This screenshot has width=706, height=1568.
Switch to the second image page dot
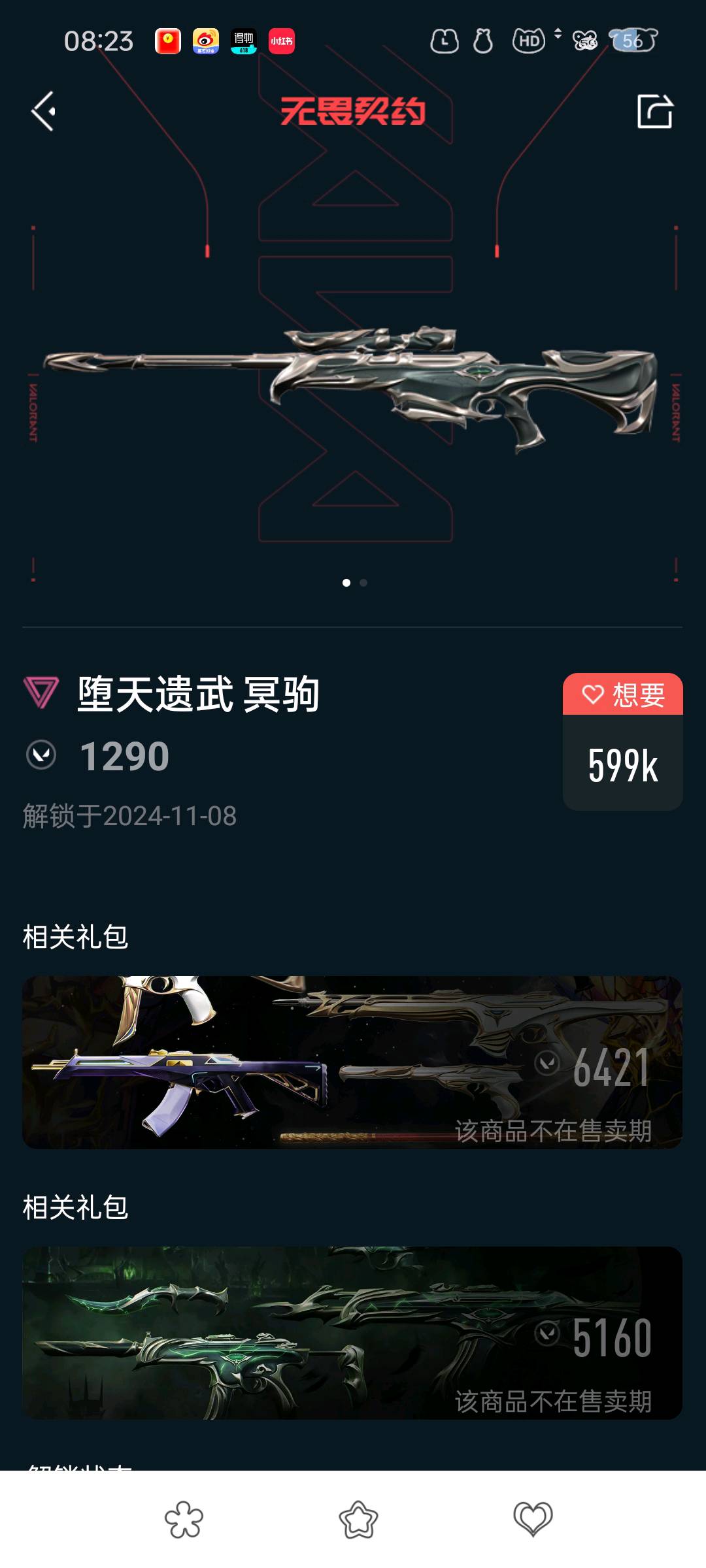pos(363,583)
